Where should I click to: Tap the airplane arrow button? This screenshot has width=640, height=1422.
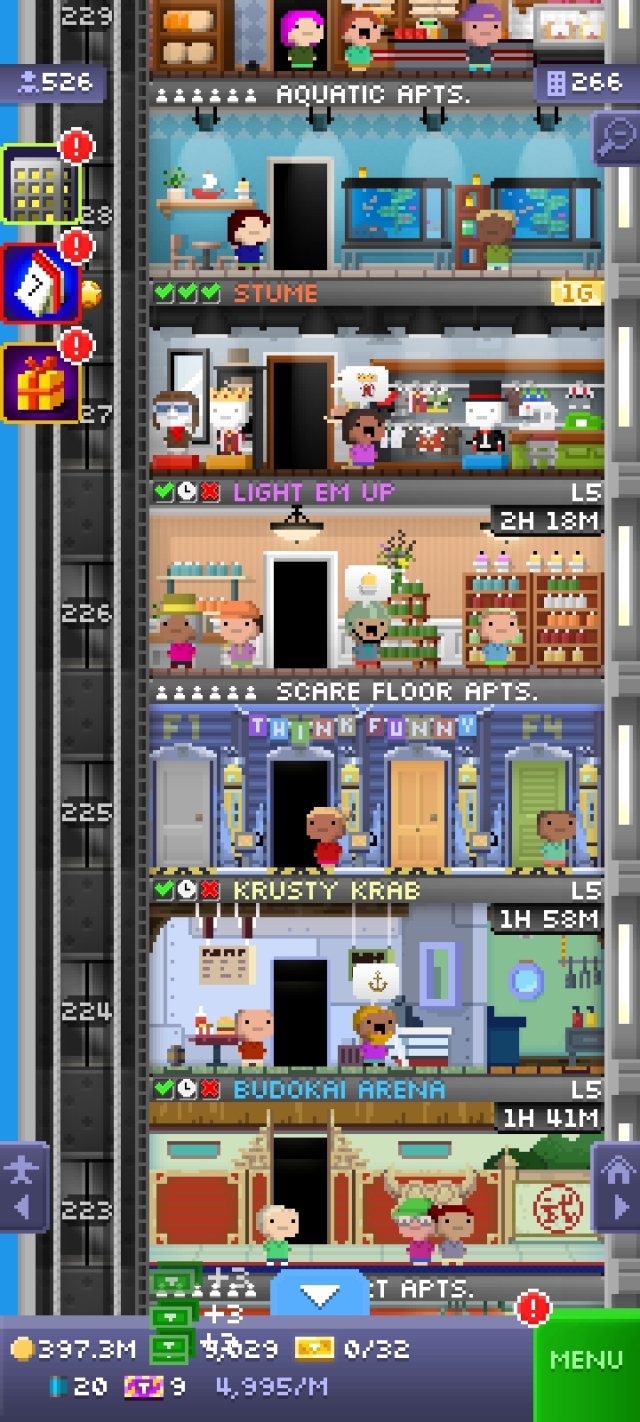click(23, 1187)
